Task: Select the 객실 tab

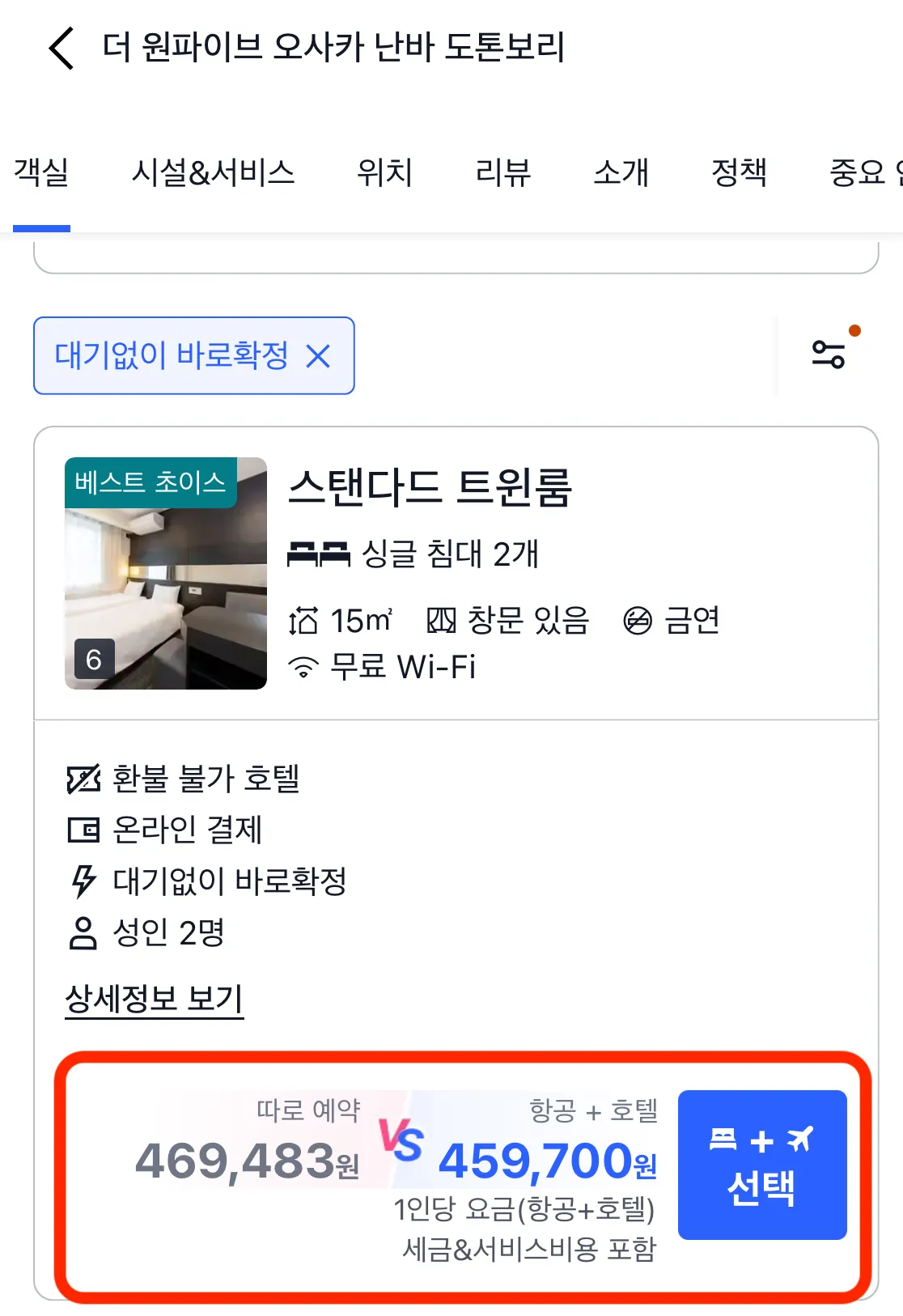Action: pos(41,172)
